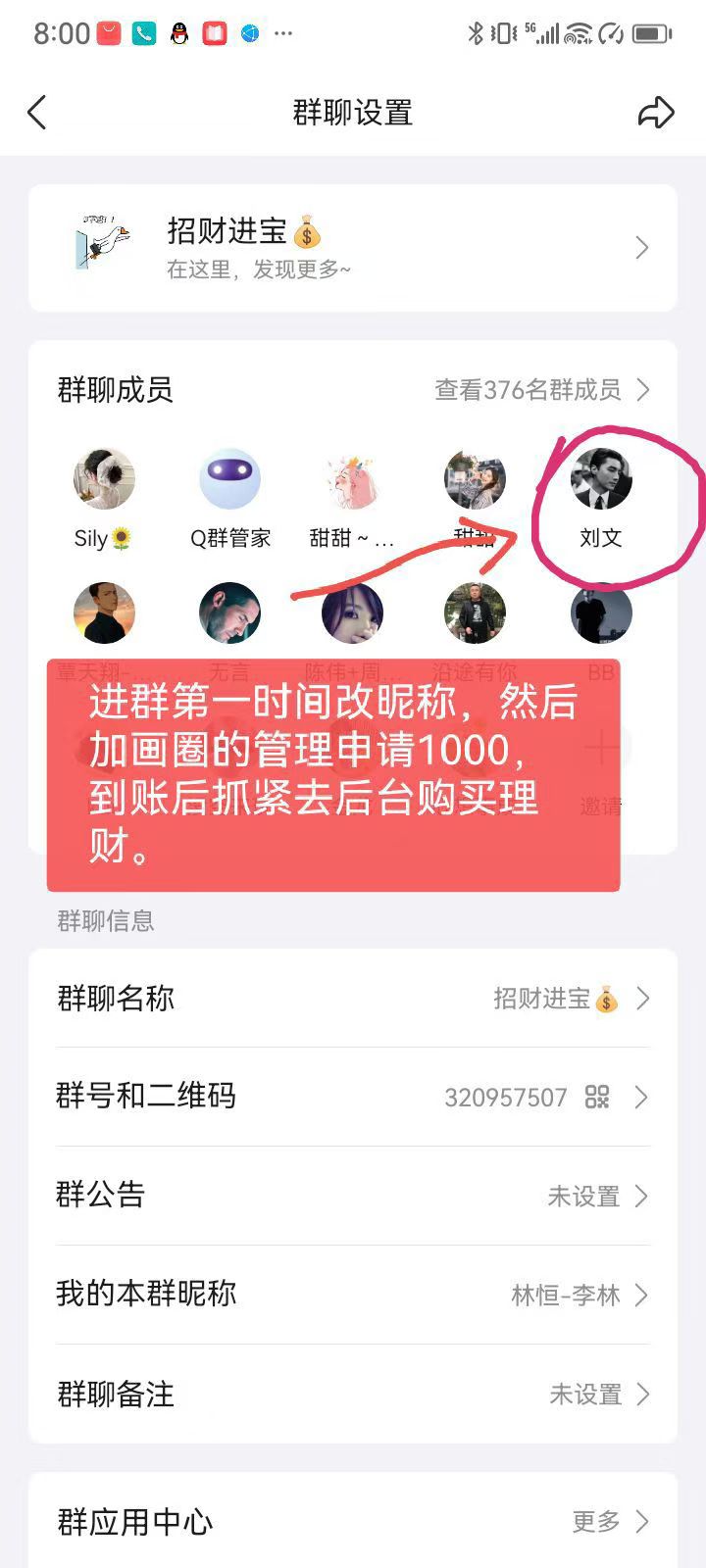706x1568 pixels.
Task: Edit 我的本群昵称
Action: (x=353, y=1295)
